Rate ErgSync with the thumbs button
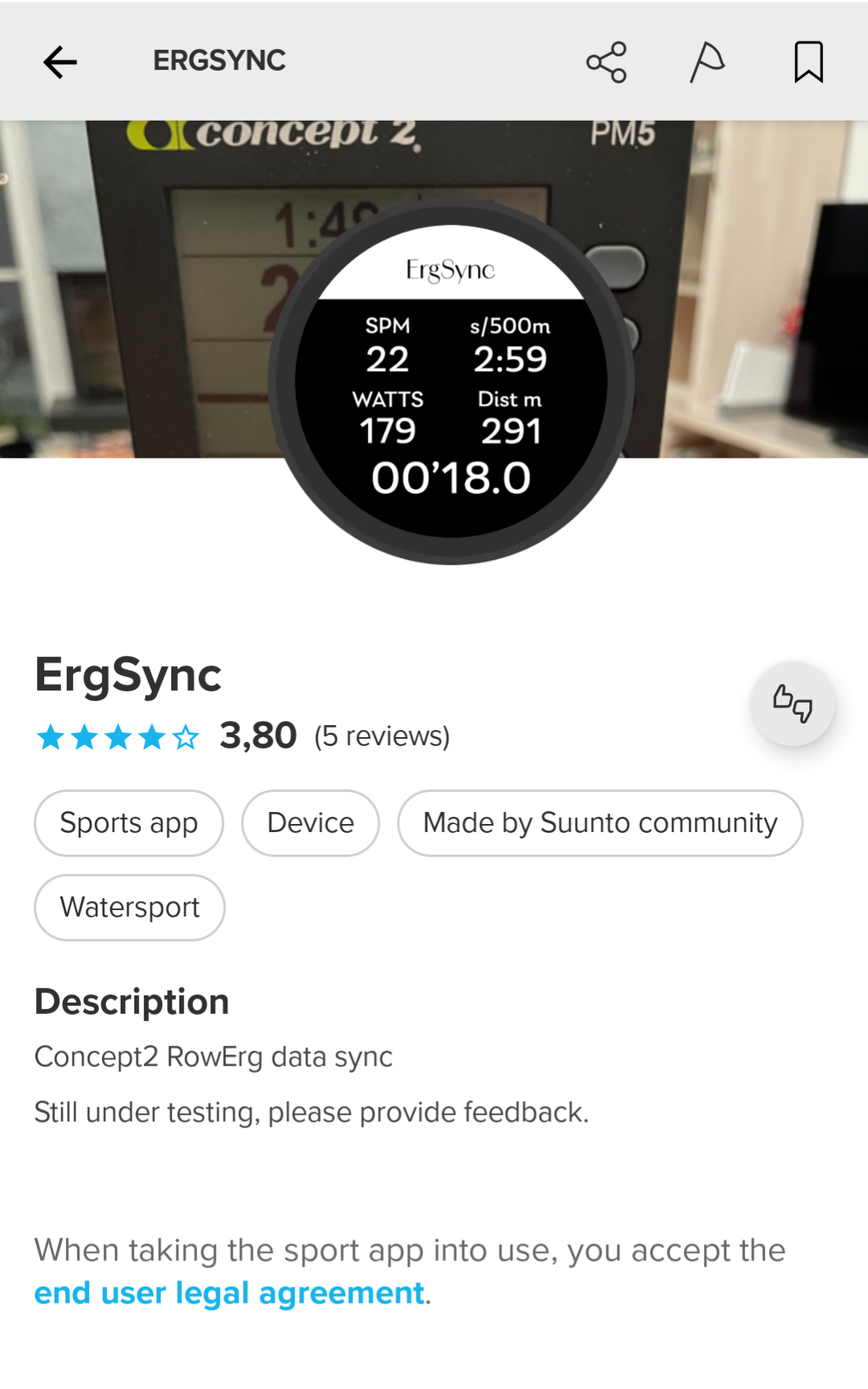Viewport: 868px width, 1389px height. pos(792,703)
